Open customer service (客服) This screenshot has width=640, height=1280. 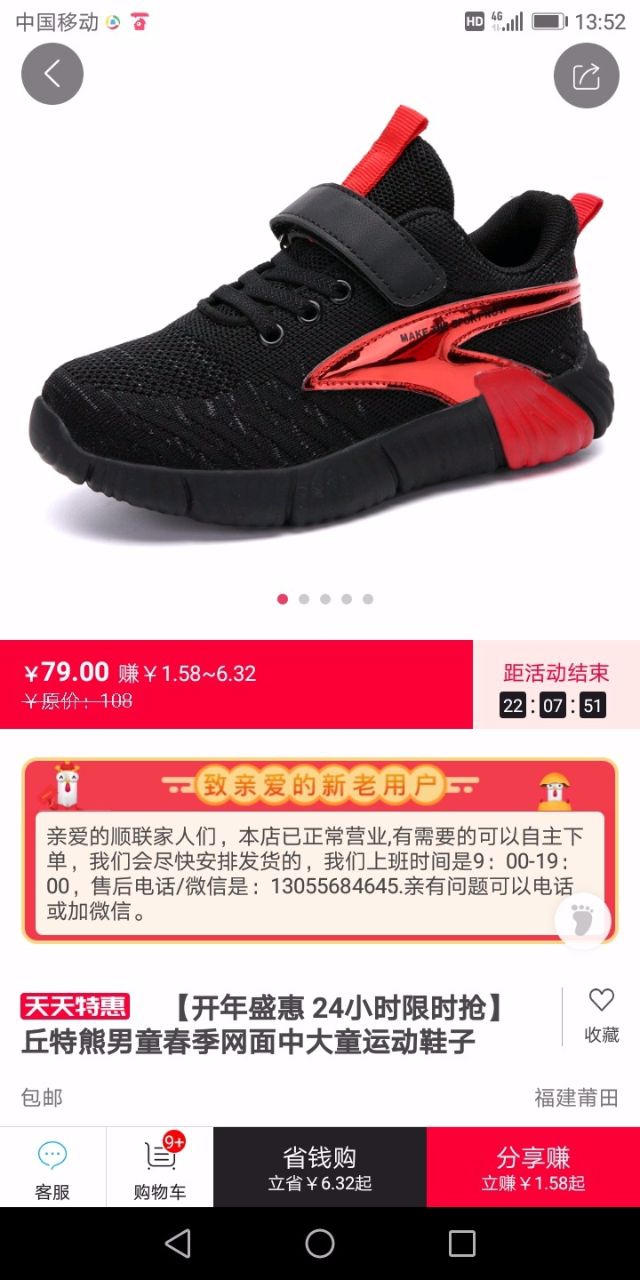(52, 1167)
